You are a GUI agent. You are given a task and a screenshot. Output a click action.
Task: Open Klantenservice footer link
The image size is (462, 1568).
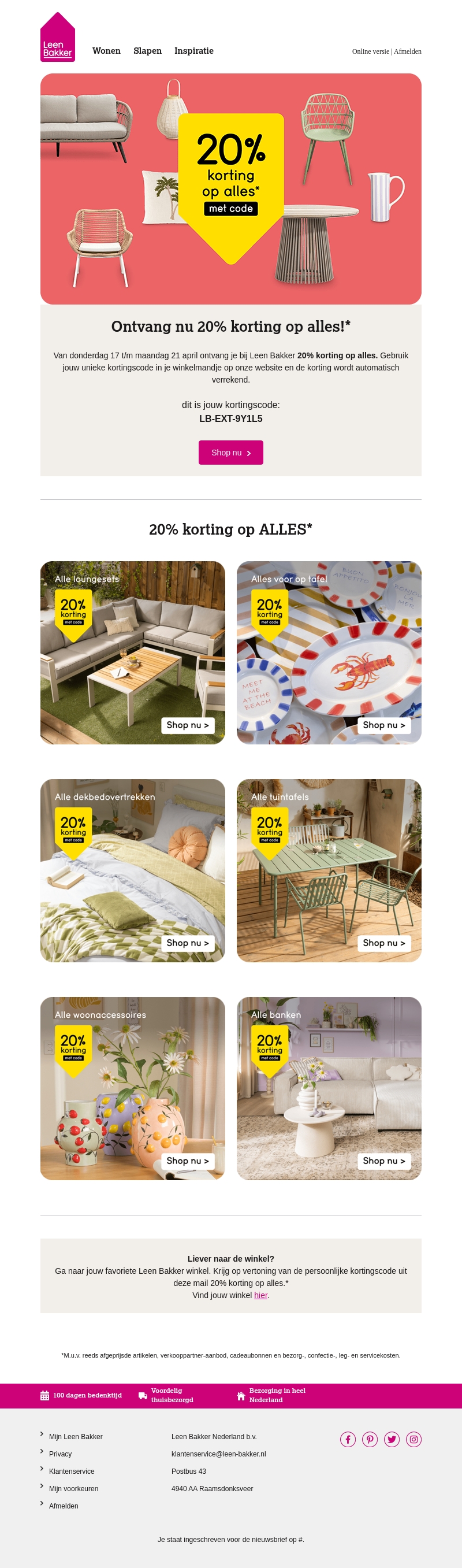coord(72,1471)
